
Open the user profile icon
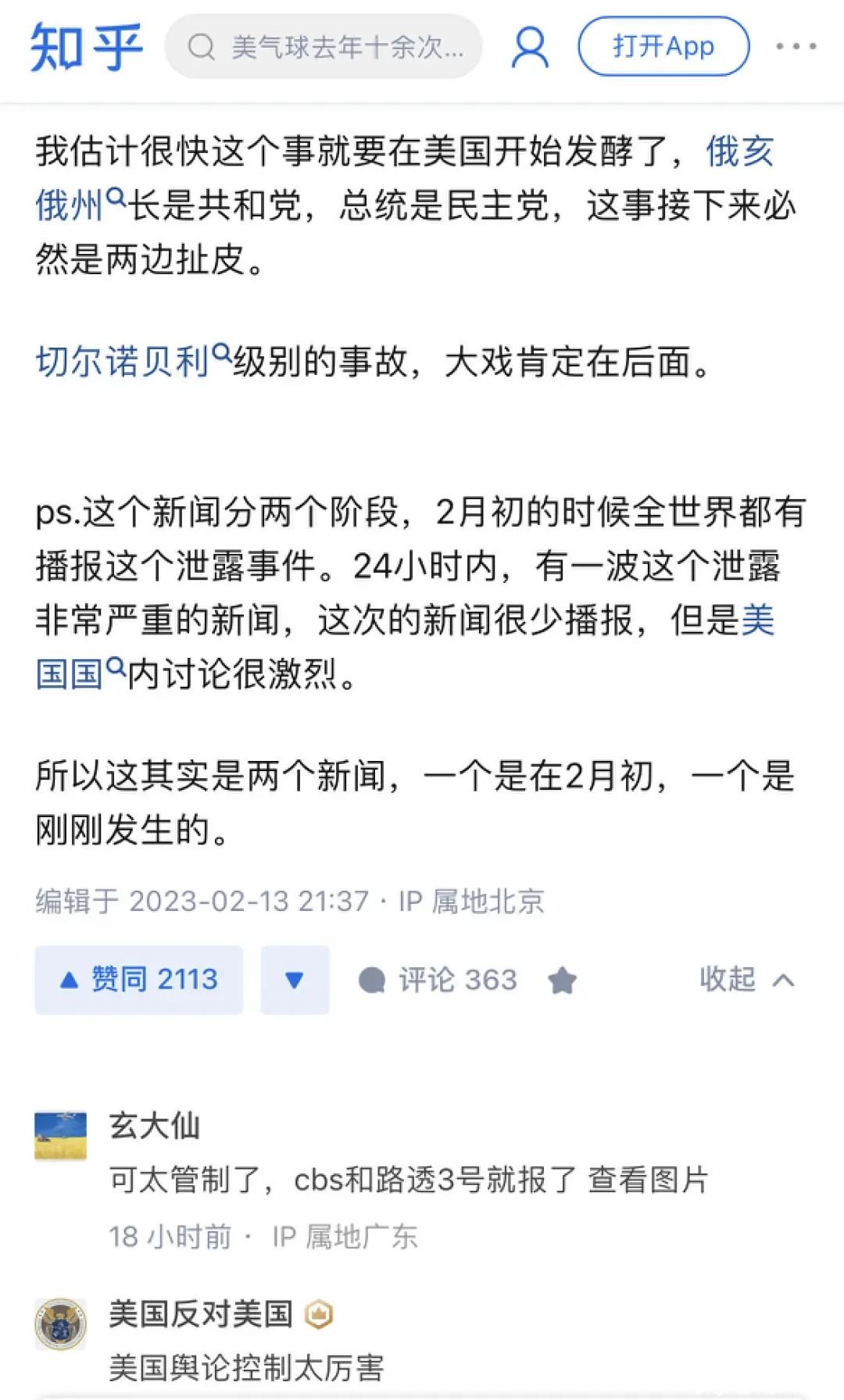coord(530,47)
